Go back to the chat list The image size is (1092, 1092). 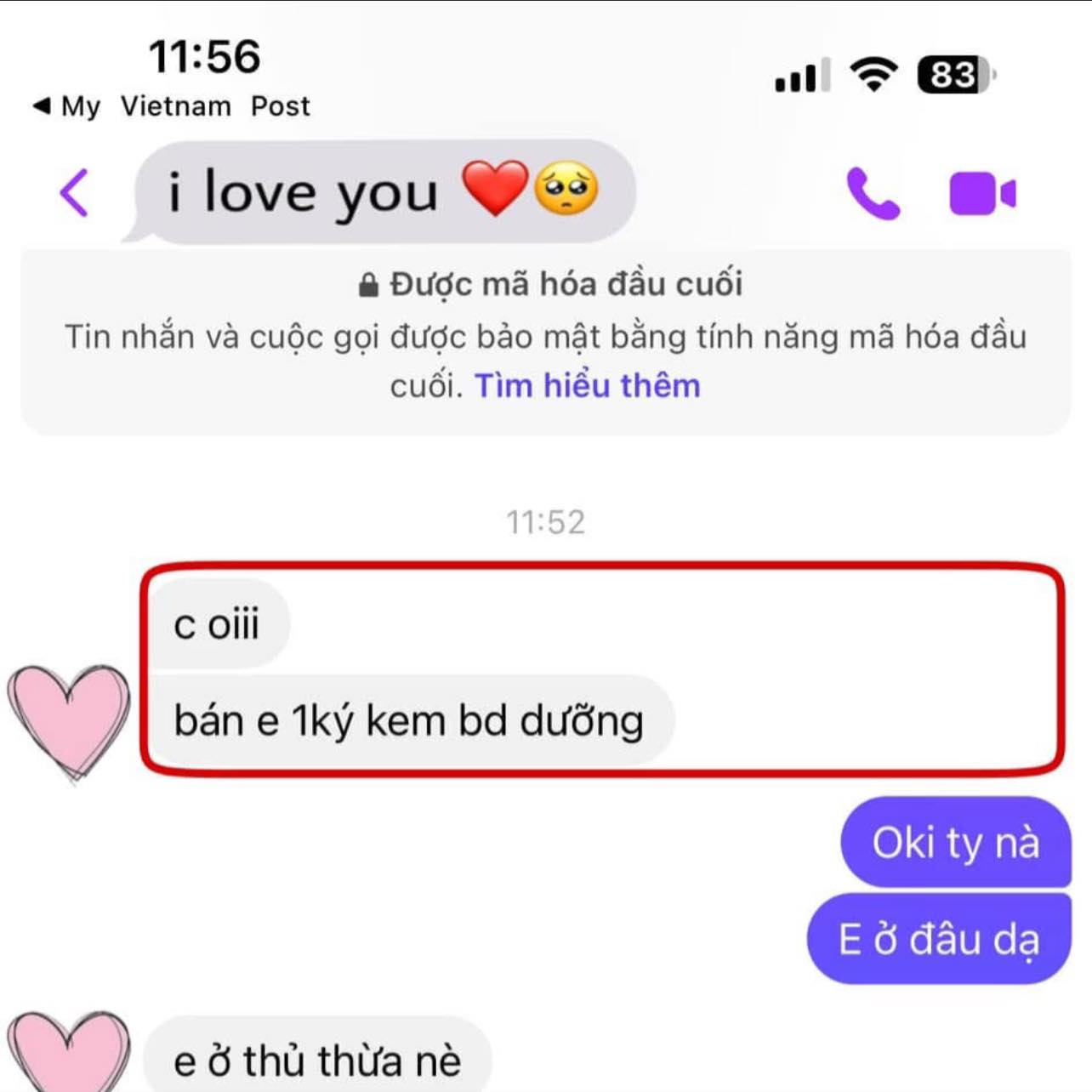point(75,193)
